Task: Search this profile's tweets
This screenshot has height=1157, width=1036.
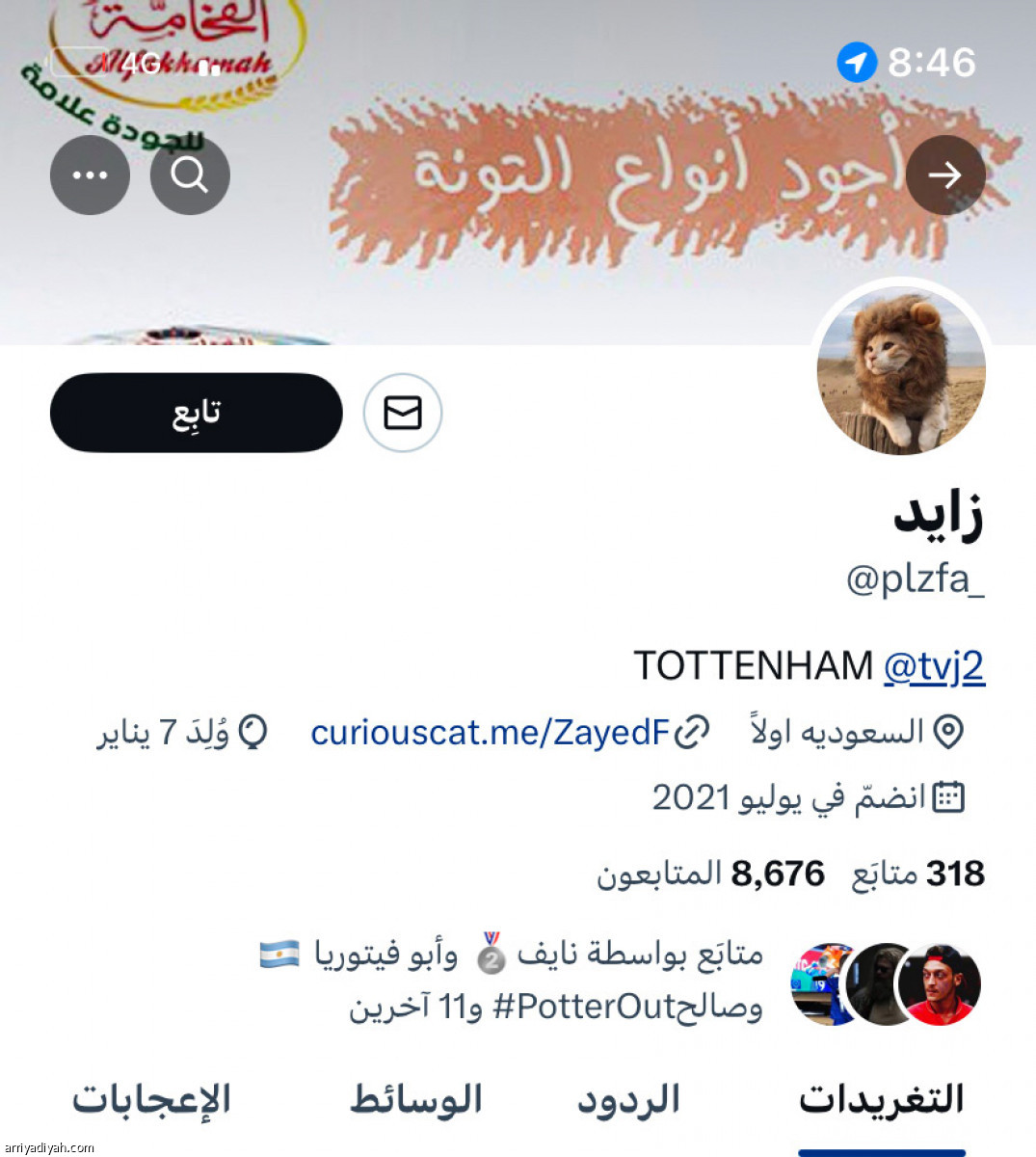Action: [x=190, y=175]
